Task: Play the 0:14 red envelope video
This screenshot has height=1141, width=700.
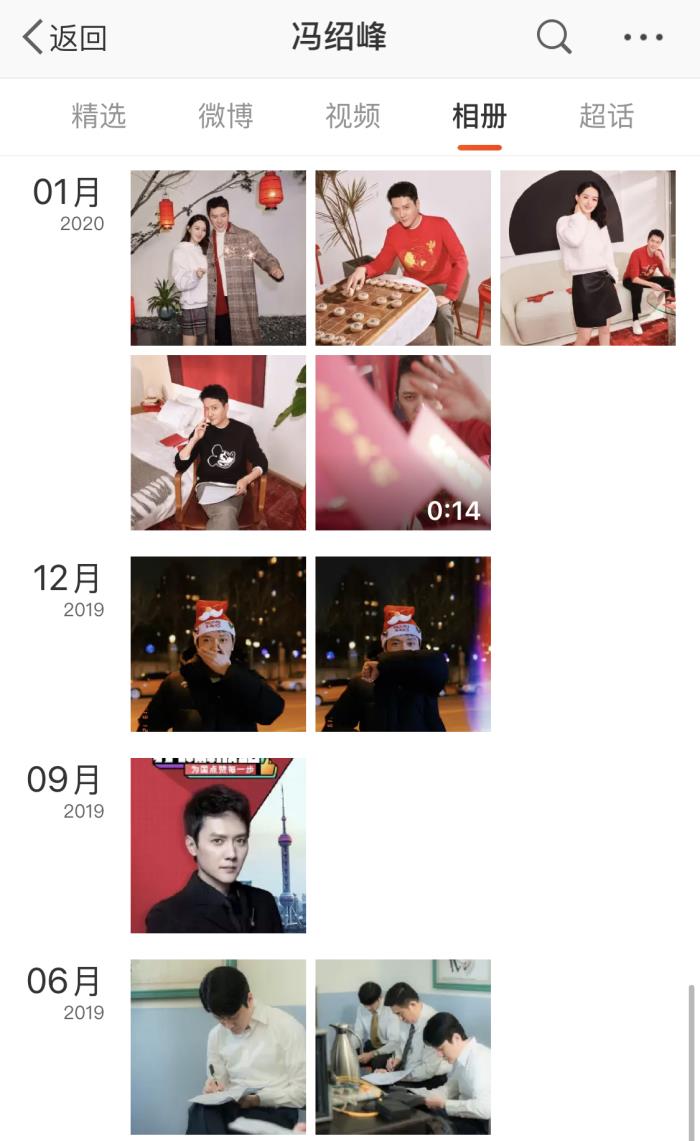Action: [x=403, y=442]
